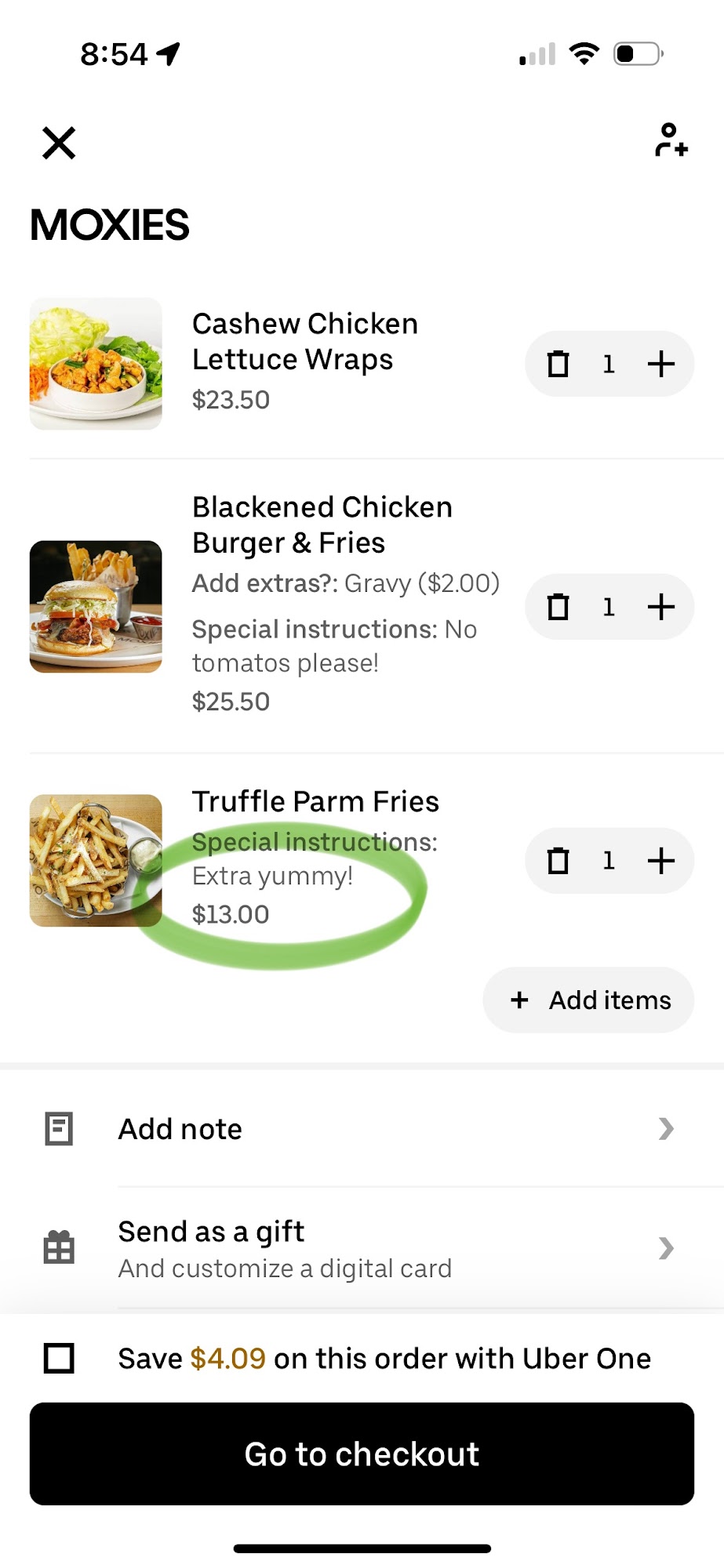
Task: Check the Uber One savings checkbox
Action: tap(59, 1359)
